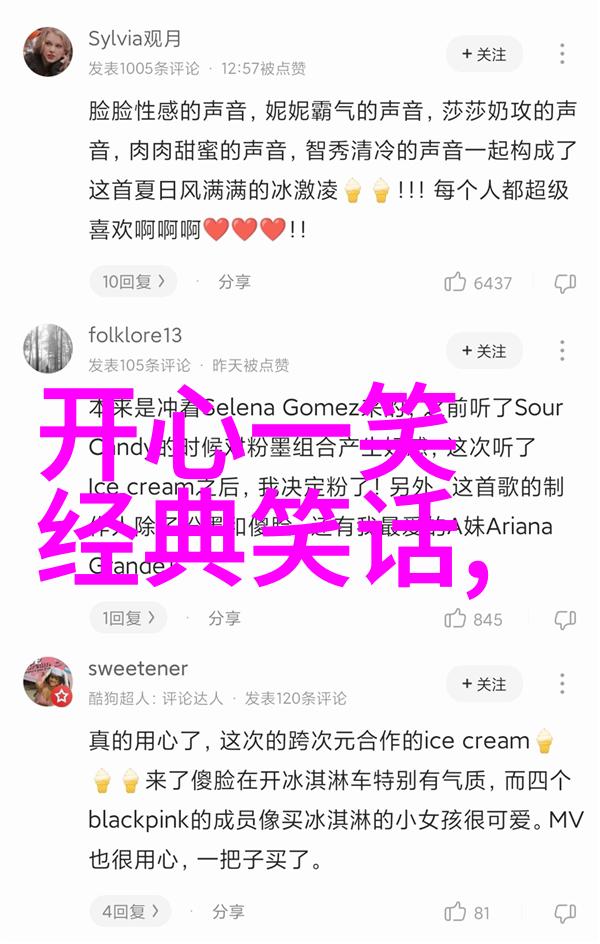This screenshot has height=944, width=600.
Task: Open Sylvia观月's profile avatar
Action: (x=48, y=52)
